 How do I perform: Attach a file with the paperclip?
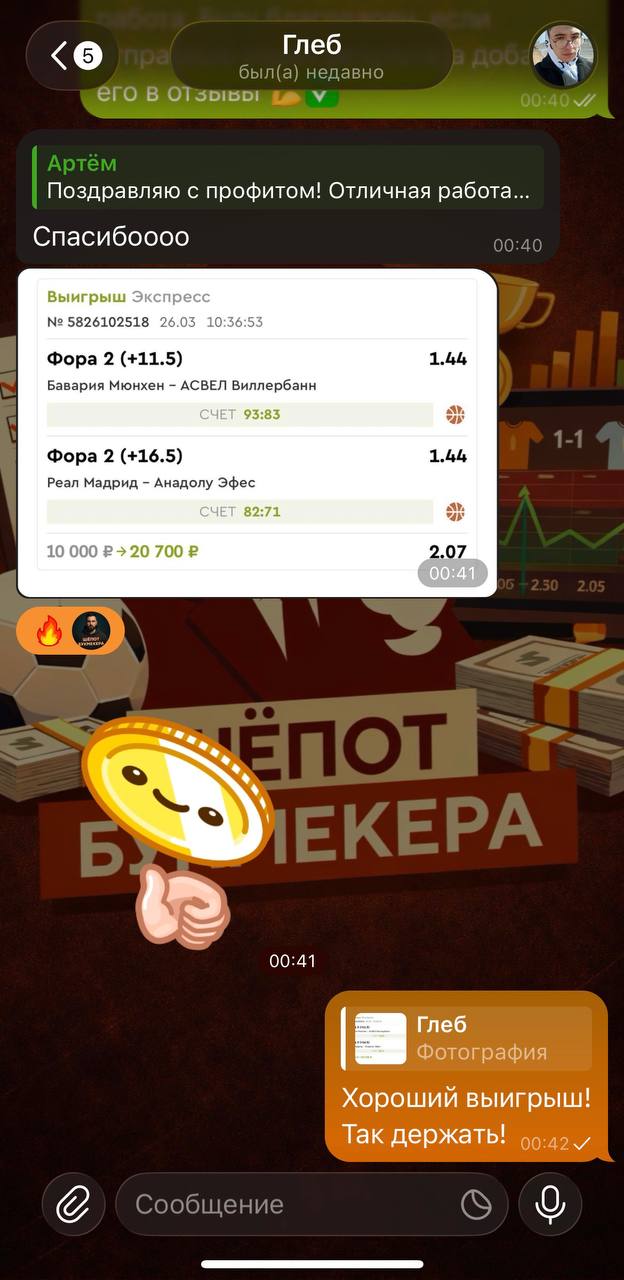pyautogui.click(x=73, y=1204)
